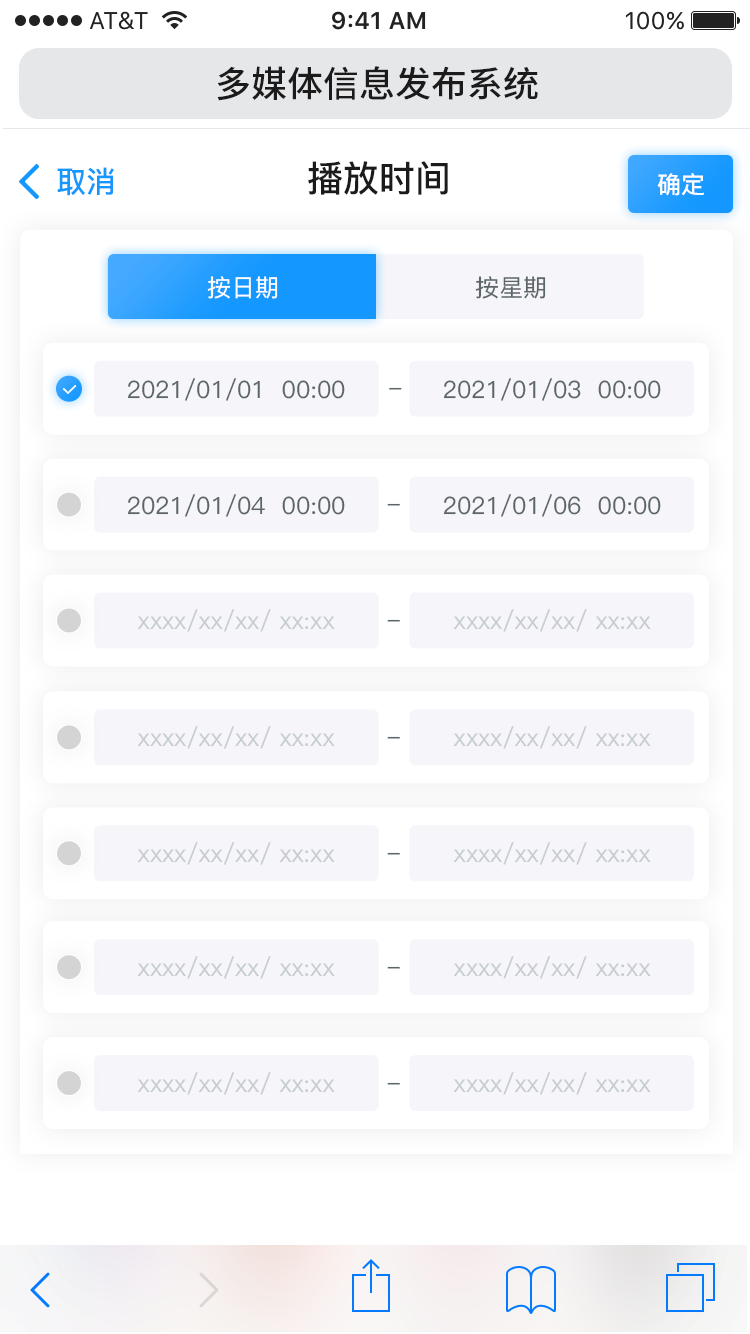The width and height of the screenshot is (750, 1334).
Task: Confirm with the 确定 button
Action: (x=680, y=183)
